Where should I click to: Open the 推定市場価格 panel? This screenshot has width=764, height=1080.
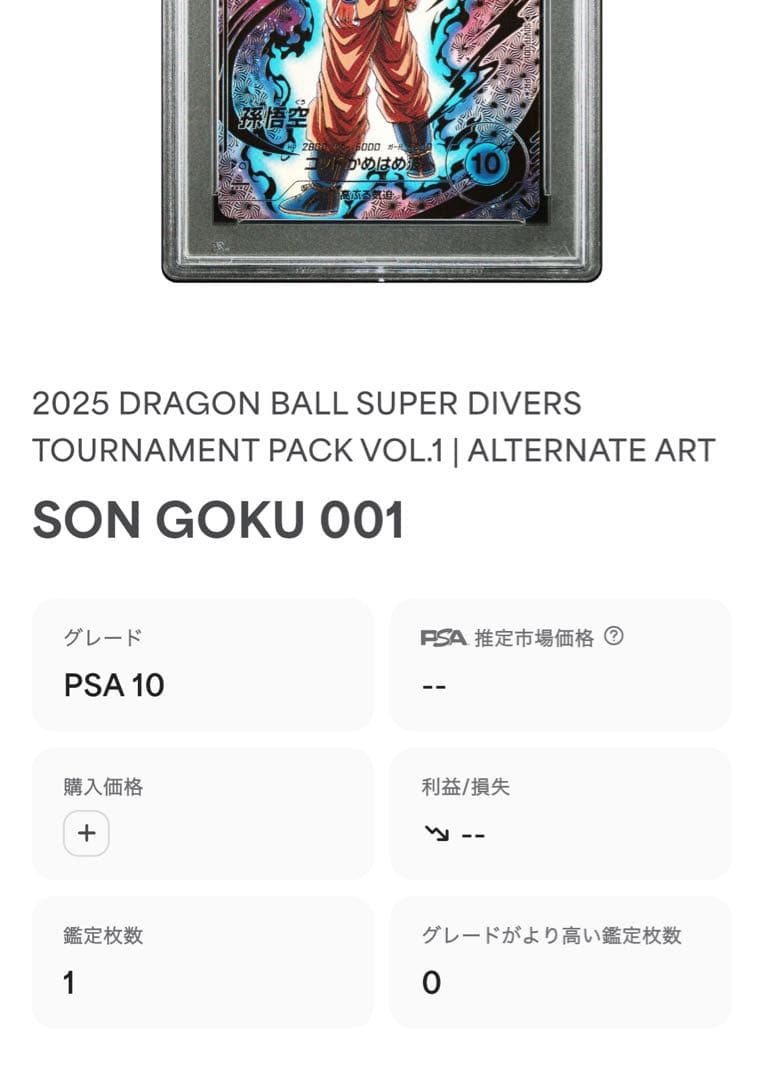click(x=561, y=663)
